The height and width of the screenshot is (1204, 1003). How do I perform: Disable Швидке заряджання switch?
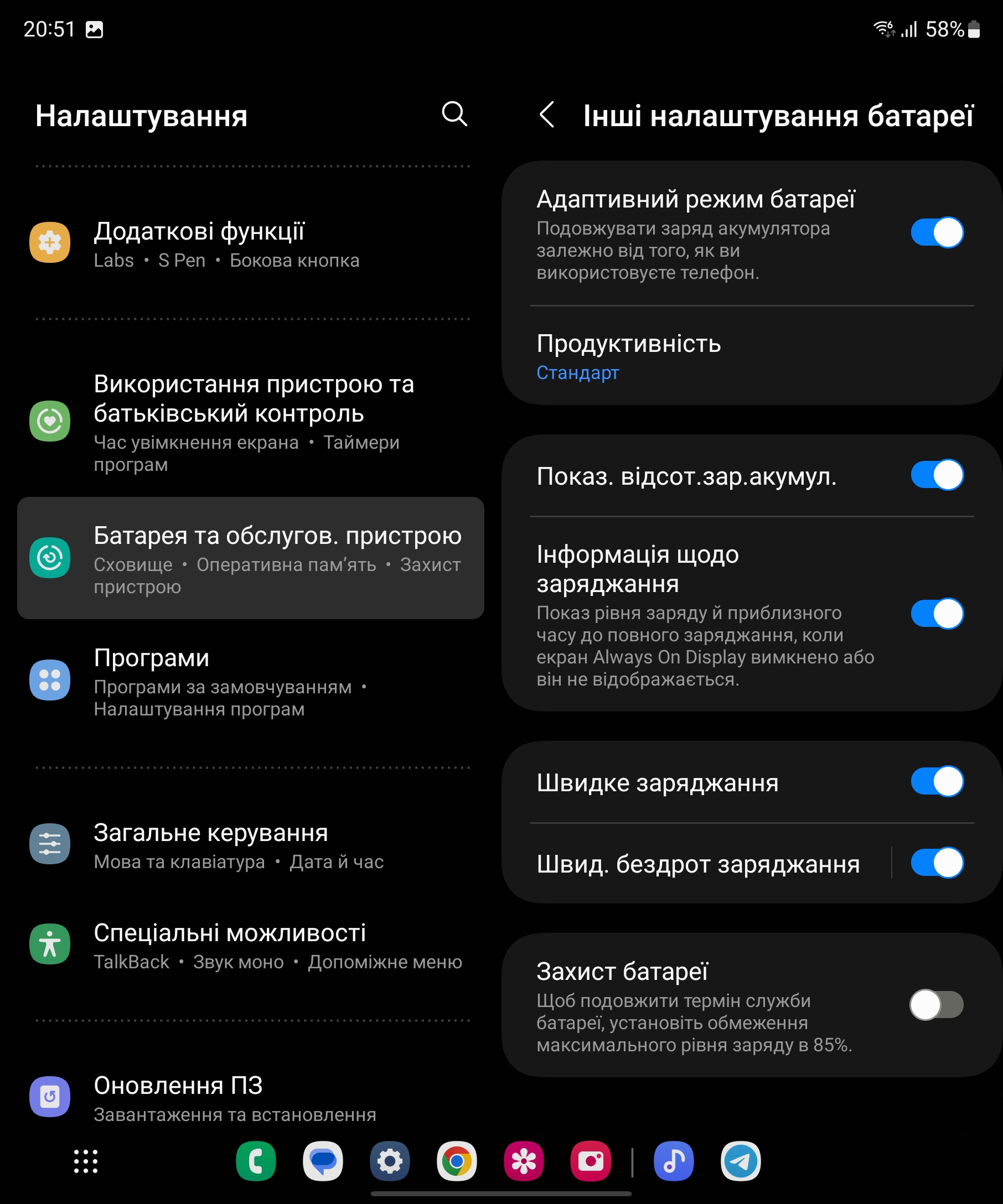click(937, 781)
